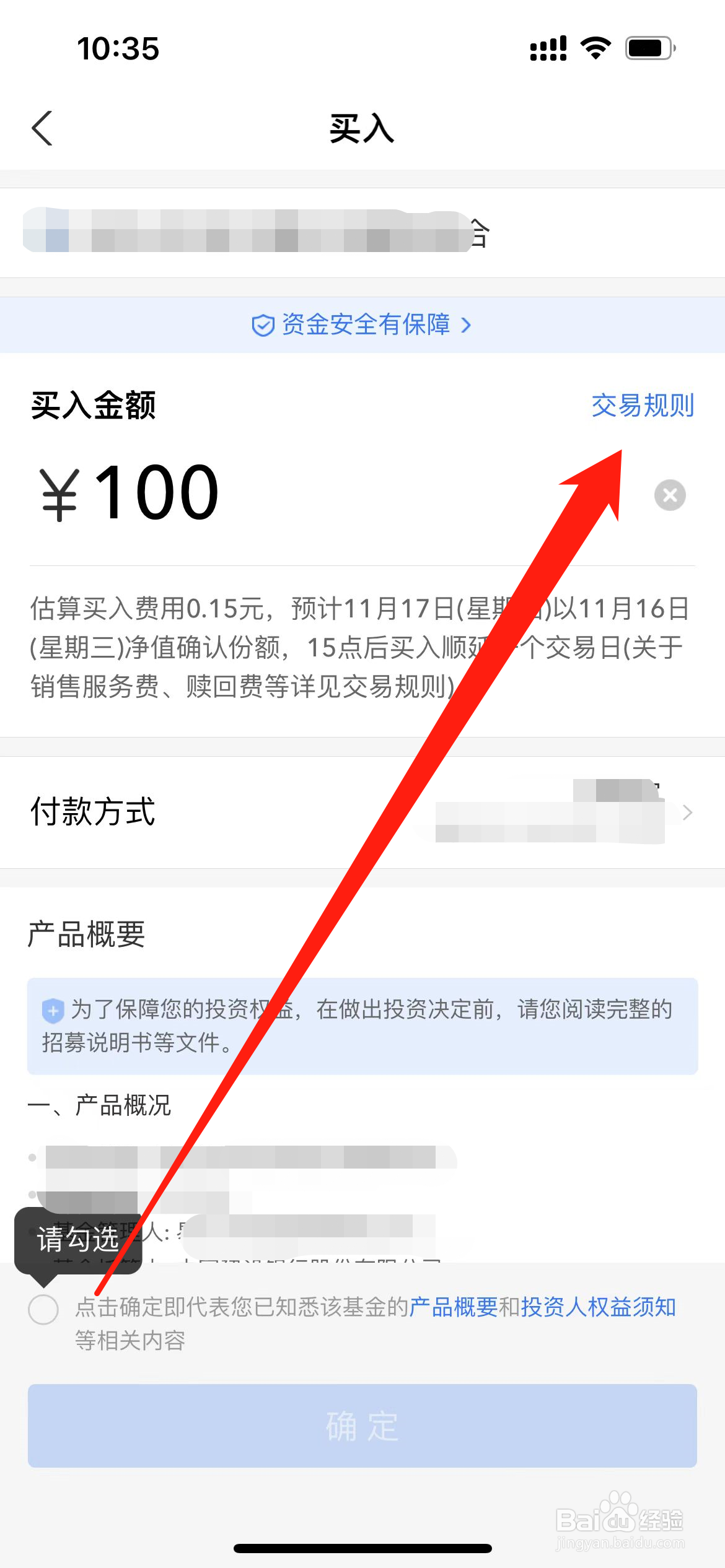Clear the amount using the X icon
725x1568 pixels.
pyautogui.click(x=669, y=495)
